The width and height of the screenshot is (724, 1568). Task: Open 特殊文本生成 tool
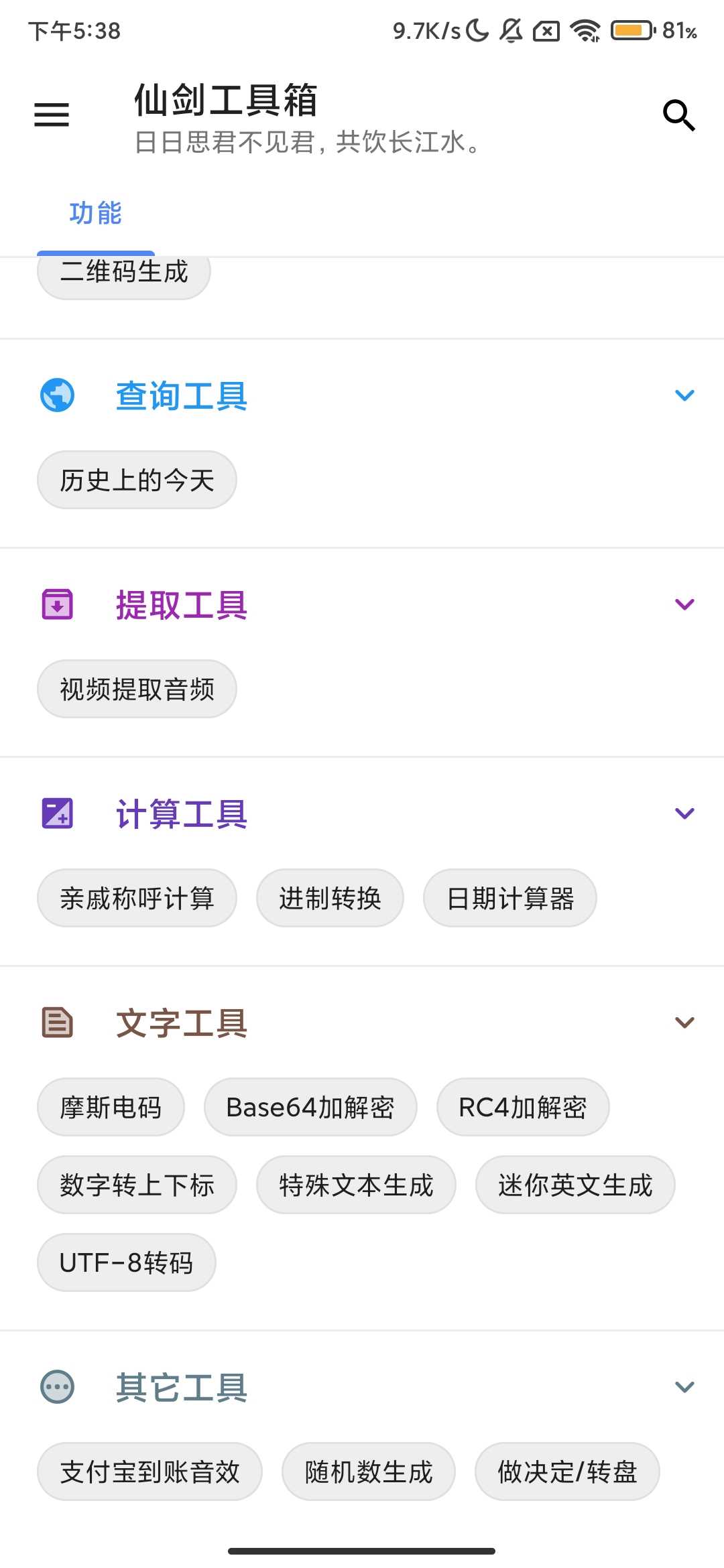356,1185
